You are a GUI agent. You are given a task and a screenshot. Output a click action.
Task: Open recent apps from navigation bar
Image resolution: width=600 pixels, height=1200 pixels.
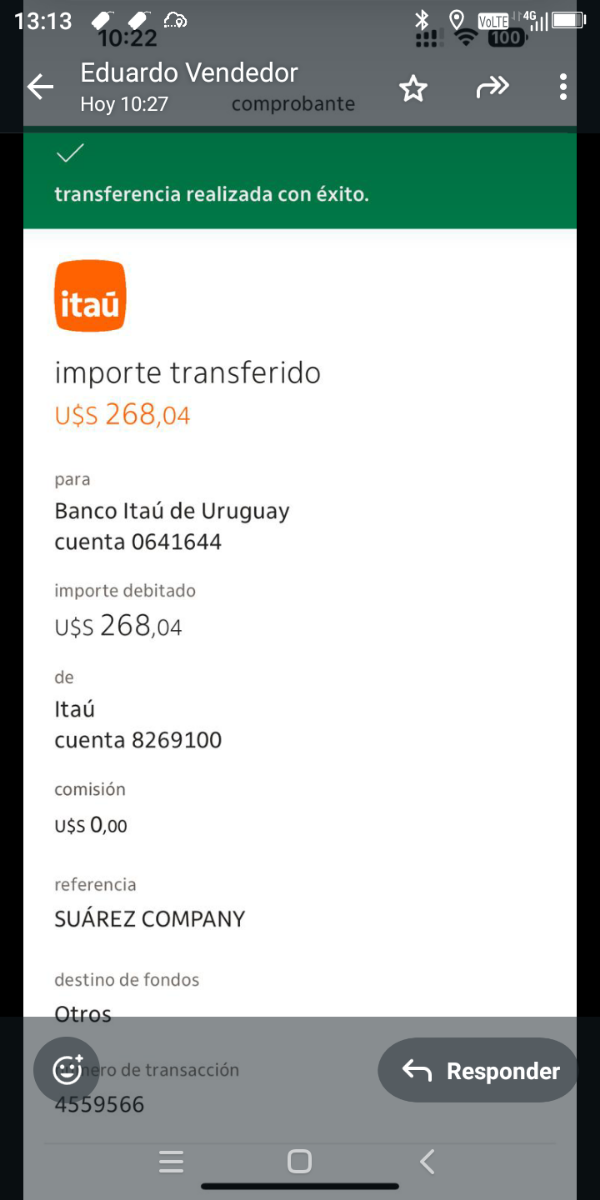coord(172,1161)
